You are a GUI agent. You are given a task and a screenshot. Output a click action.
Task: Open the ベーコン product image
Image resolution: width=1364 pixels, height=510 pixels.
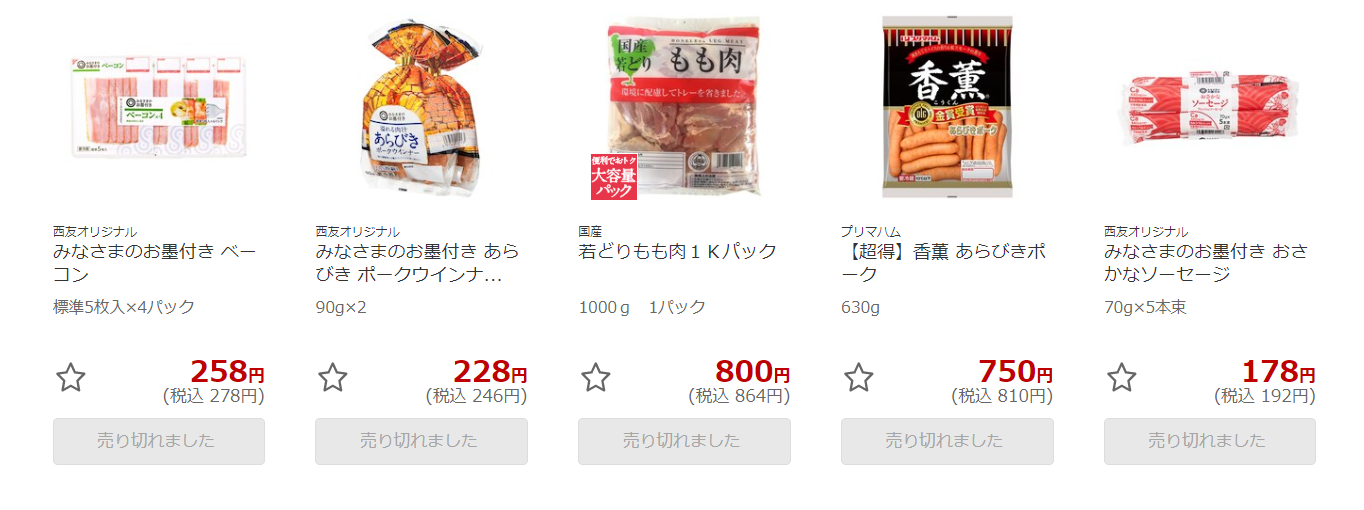pyautogui.click(x=159, y=107)
